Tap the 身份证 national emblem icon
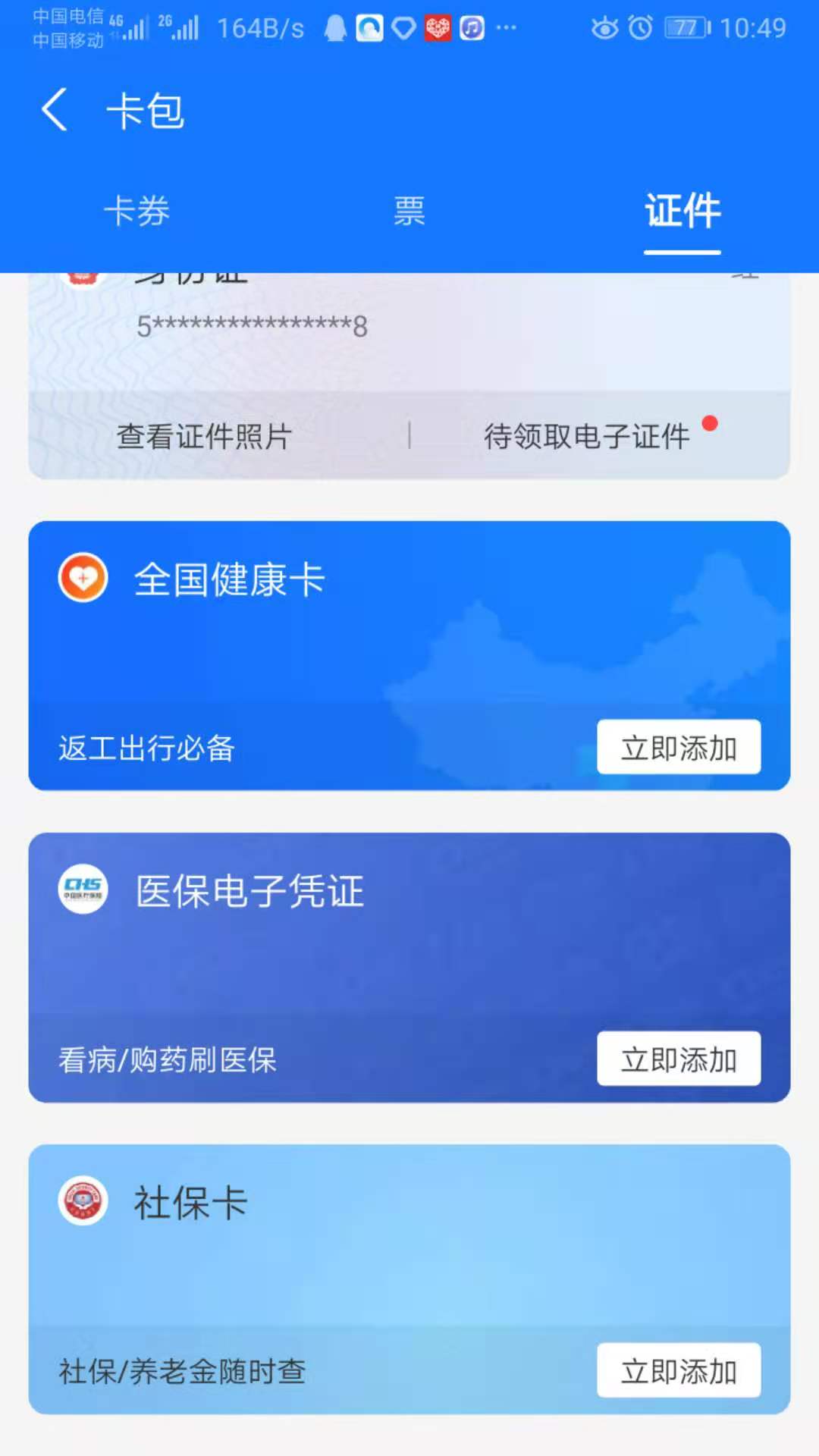 click(82, 275)
